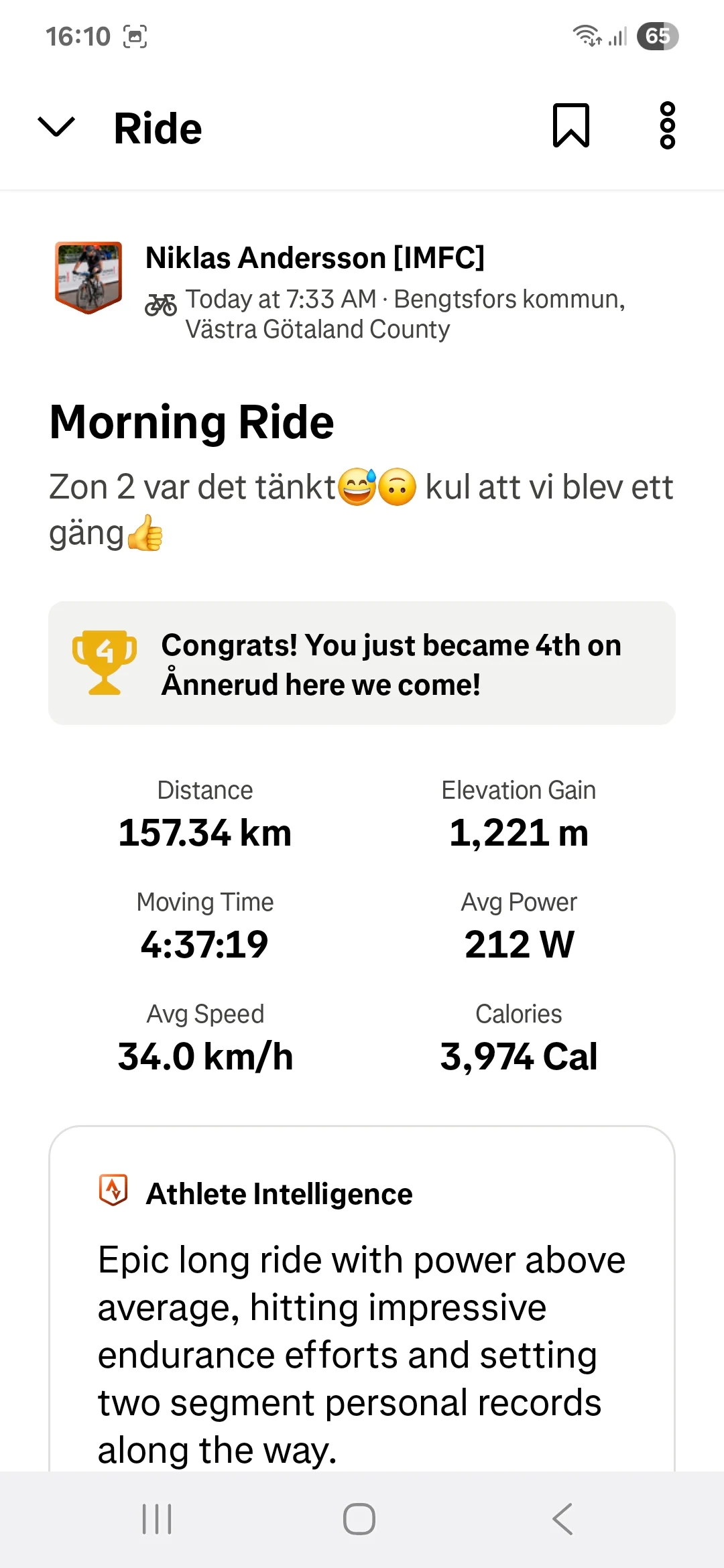Collapse the Ride screen with down chevron
Viewport: 724px width, 1568px height.
click(56, 127)
